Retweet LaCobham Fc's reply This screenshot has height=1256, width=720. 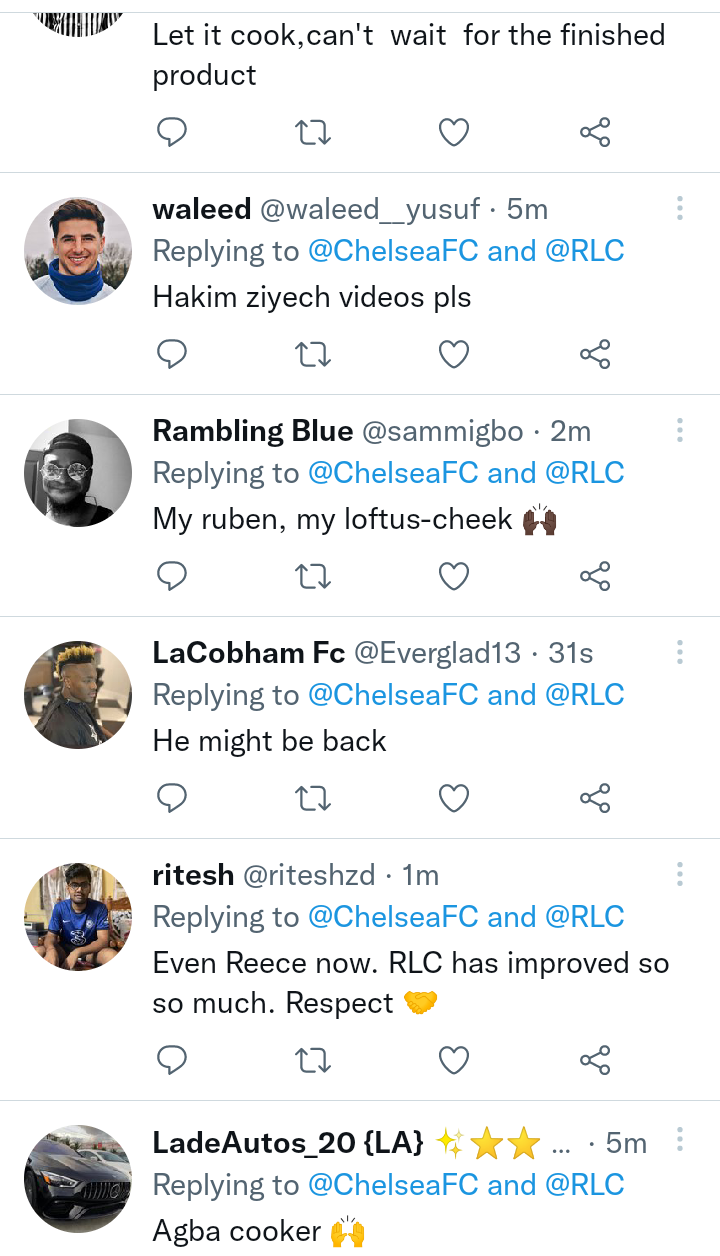tap(314, 798)
